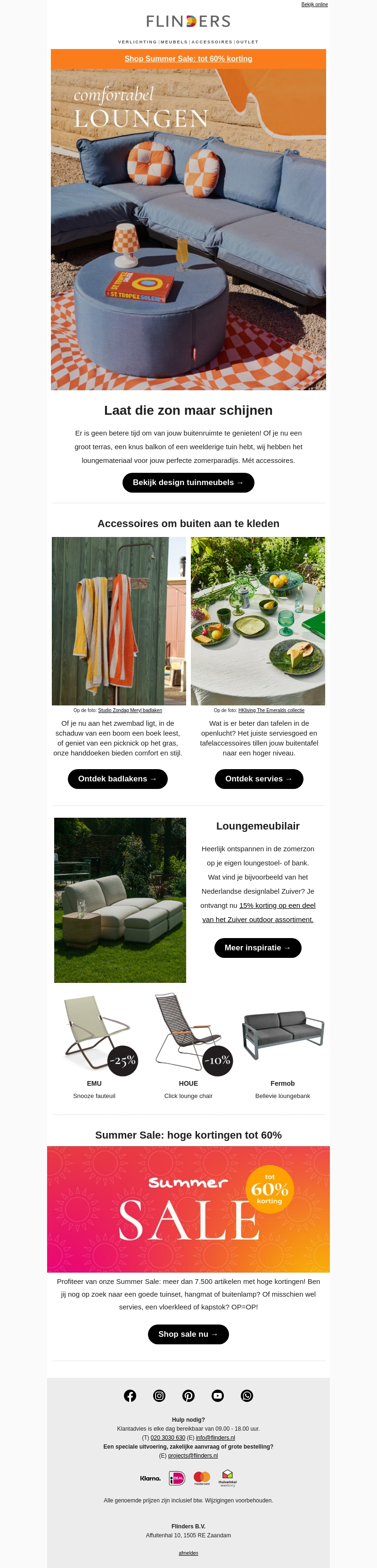Open the Pinterest icon

[188, 1396]
